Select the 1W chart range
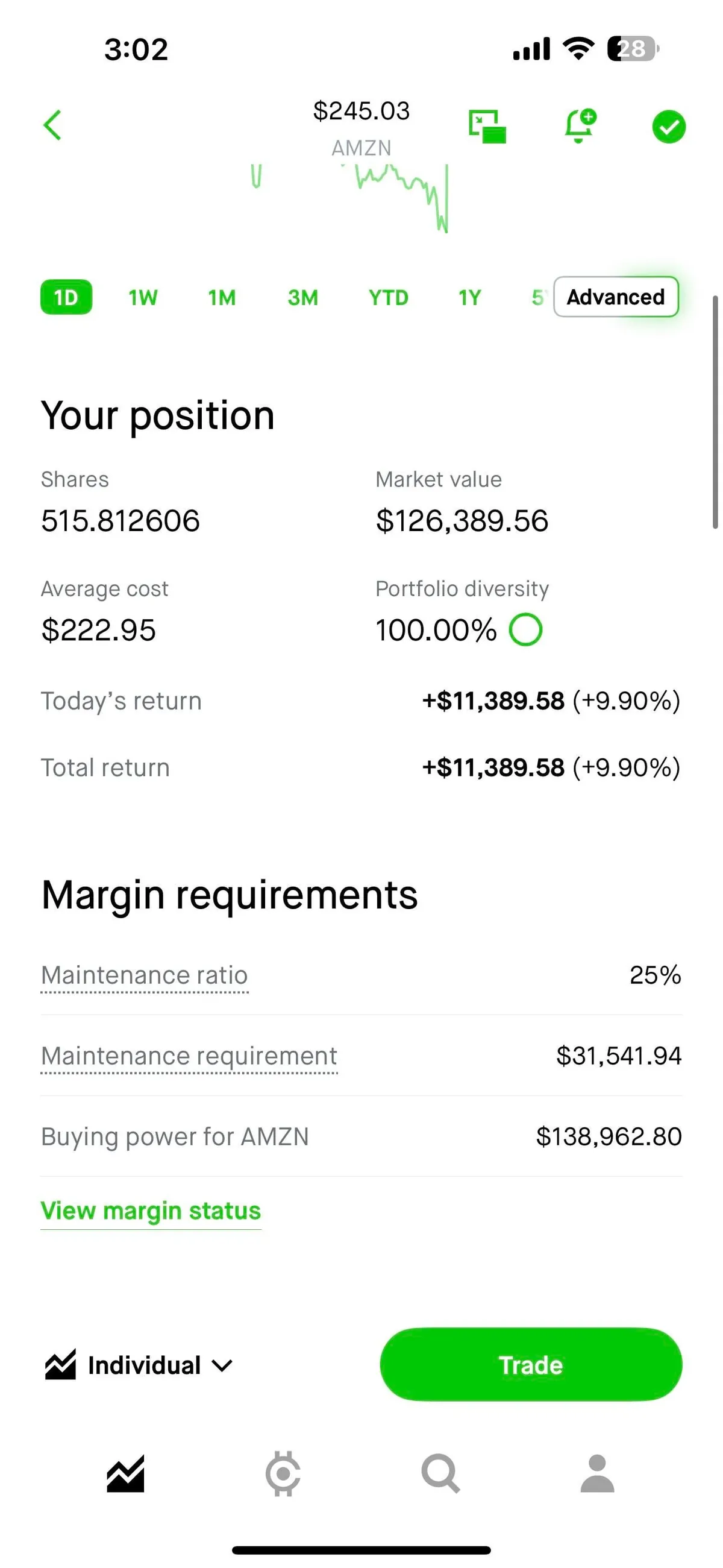Viewport: 723px width, 1568px height. click(x=142, y=298)
